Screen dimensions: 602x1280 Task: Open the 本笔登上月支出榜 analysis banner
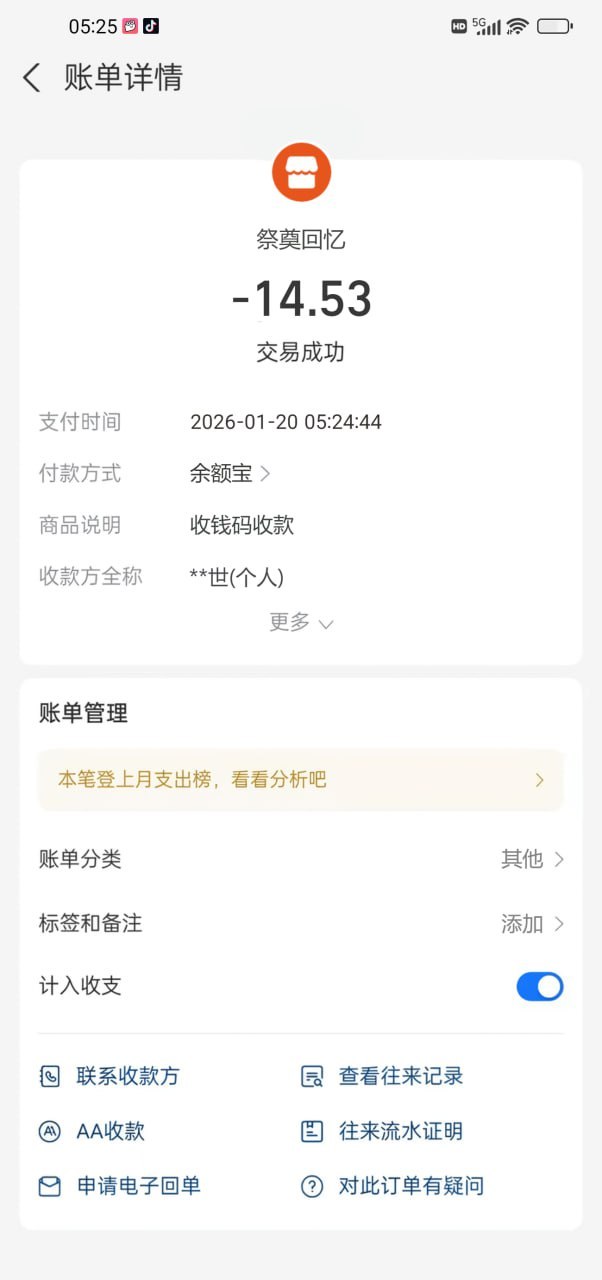[300, 780]
